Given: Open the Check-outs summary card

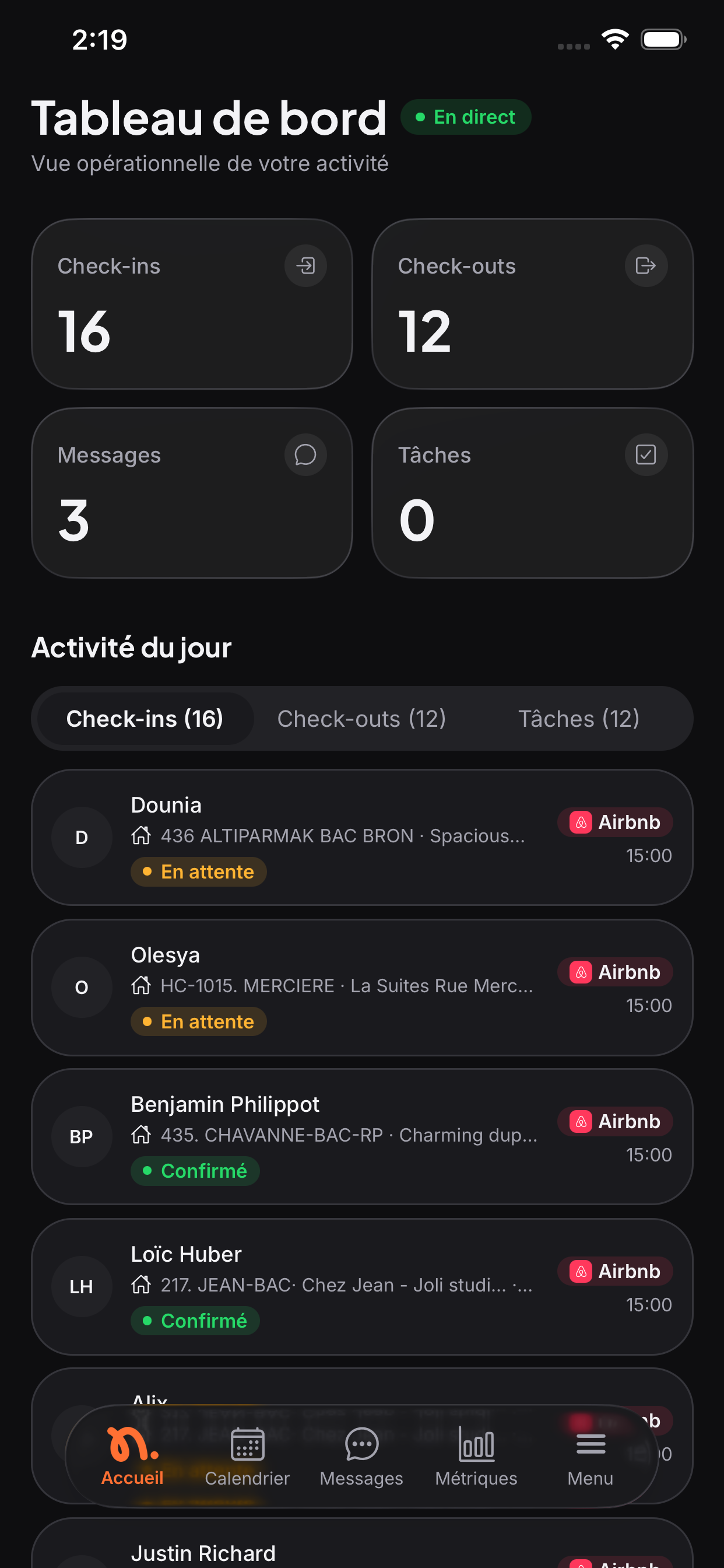Looking at the screenshot, I should (x=532, y=304).
